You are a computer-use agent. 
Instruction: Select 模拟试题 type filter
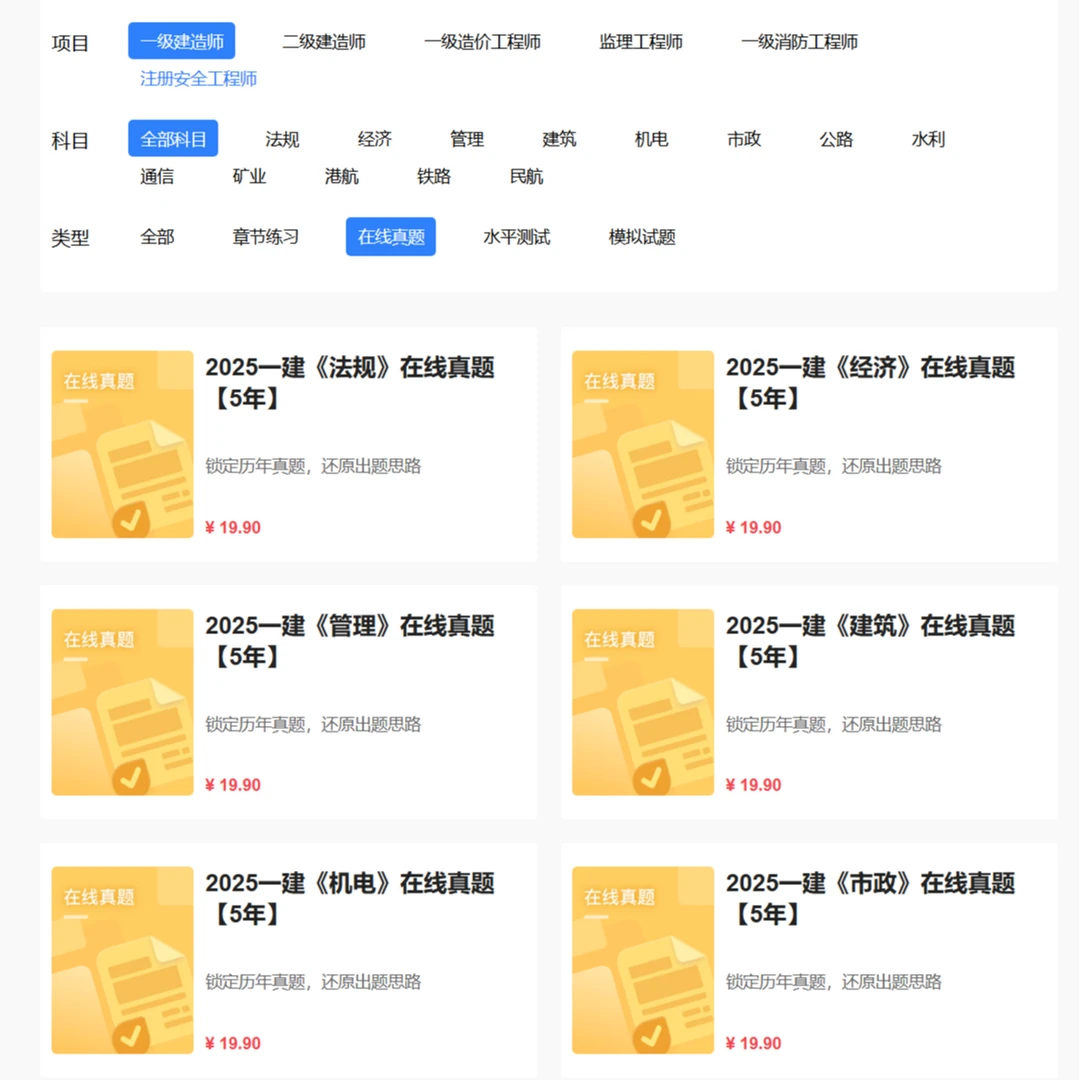(642, 237)
